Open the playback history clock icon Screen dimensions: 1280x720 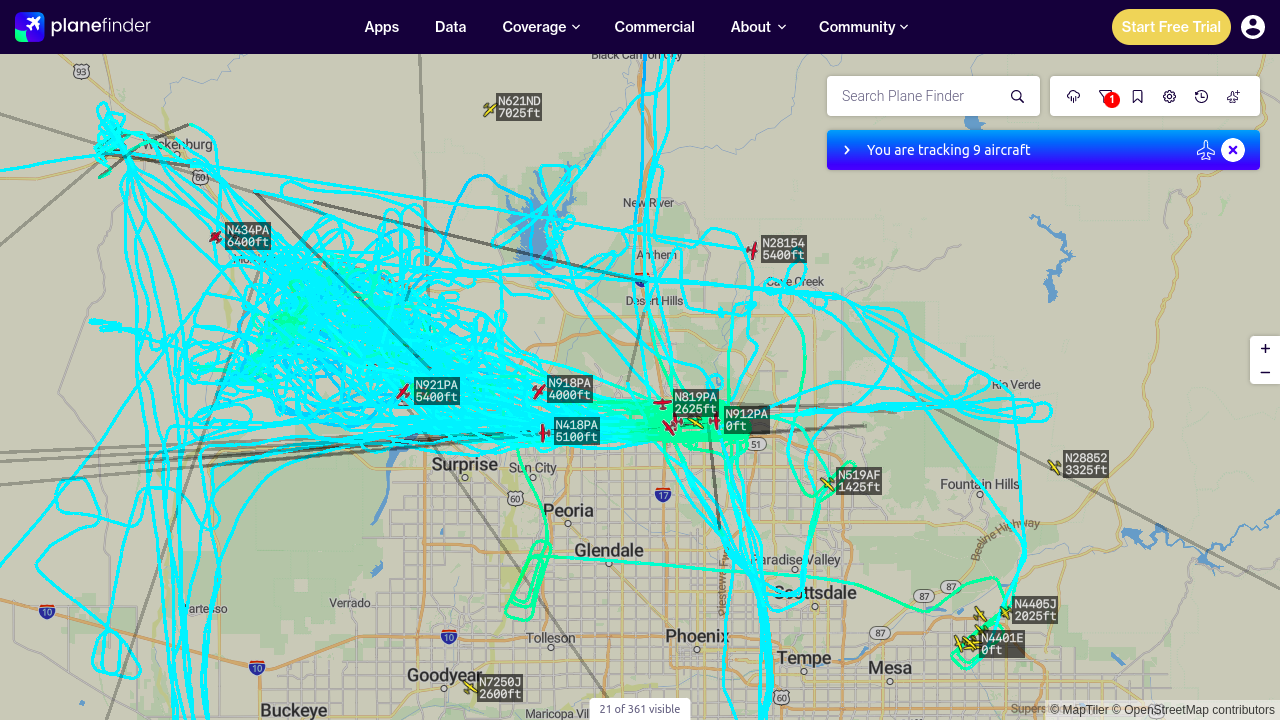[1202, 96]
